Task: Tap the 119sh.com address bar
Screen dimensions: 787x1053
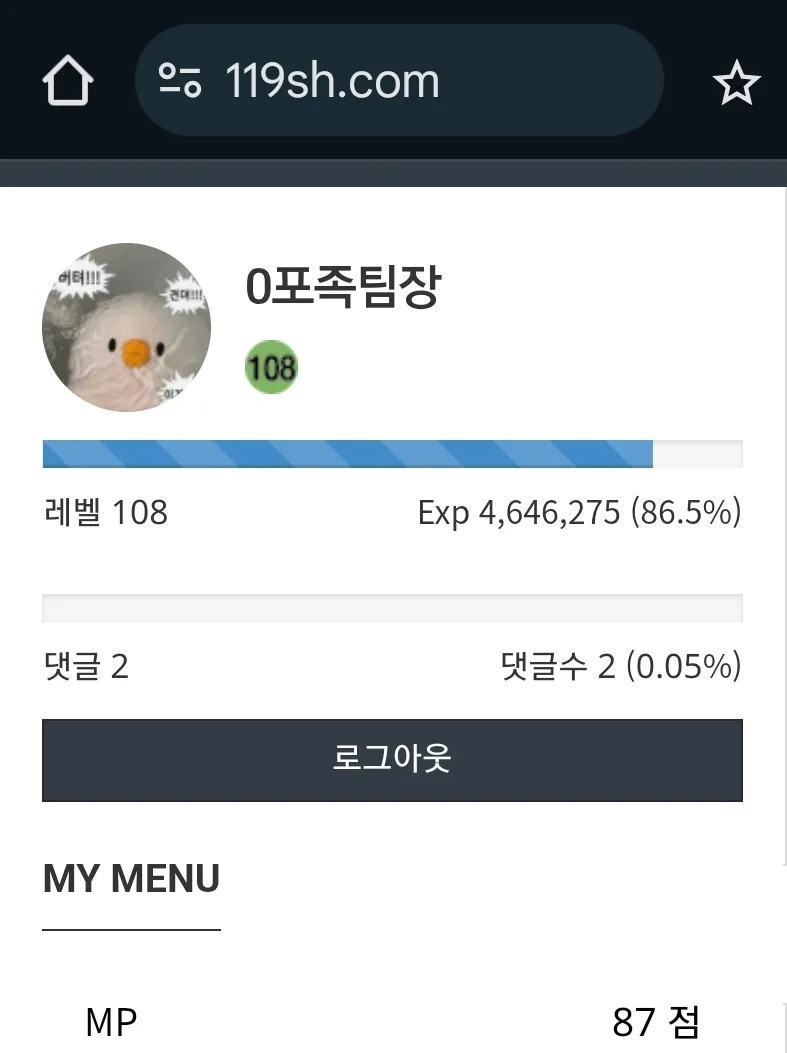Action: pyautogui.click(x=400, y=81)
